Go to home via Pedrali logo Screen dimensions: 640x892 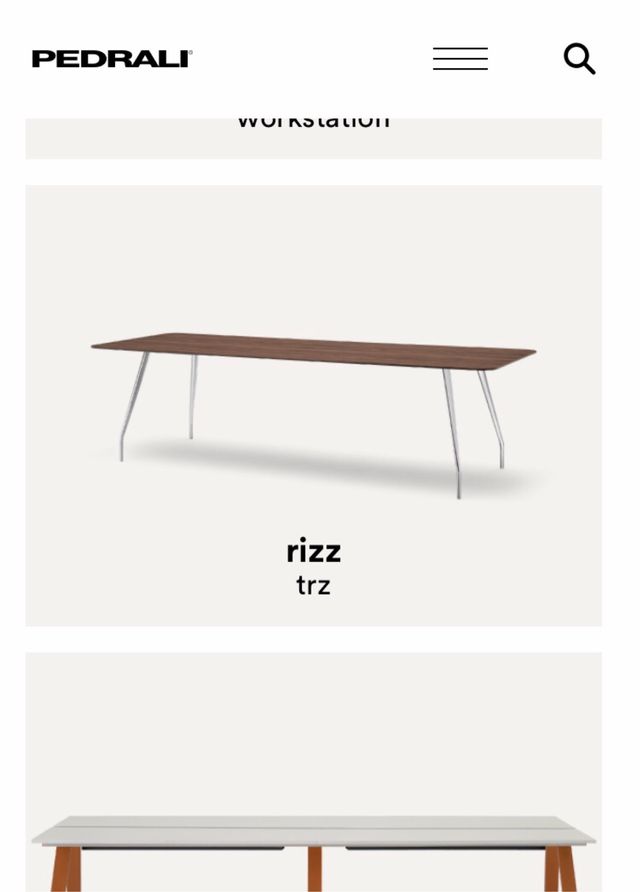(112, 59)
